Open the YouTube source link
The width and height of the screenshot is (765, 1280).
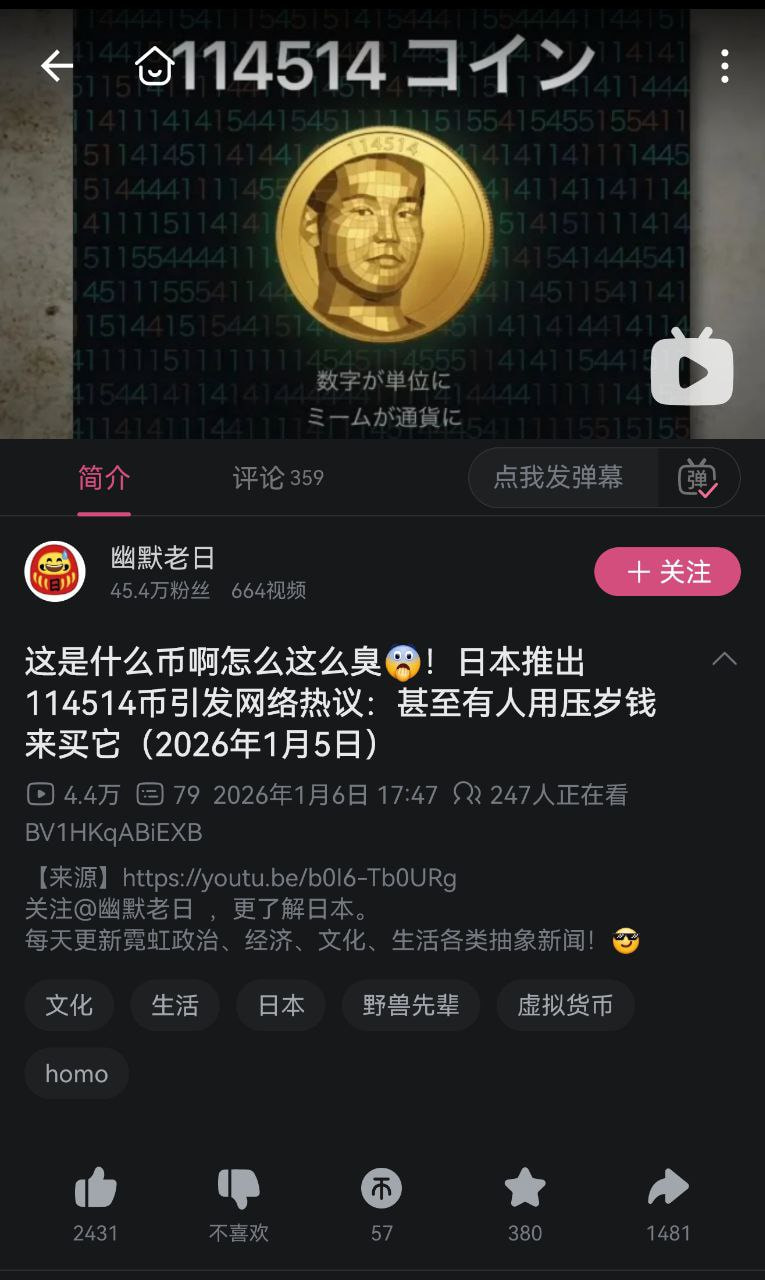[x=289, y=878]
